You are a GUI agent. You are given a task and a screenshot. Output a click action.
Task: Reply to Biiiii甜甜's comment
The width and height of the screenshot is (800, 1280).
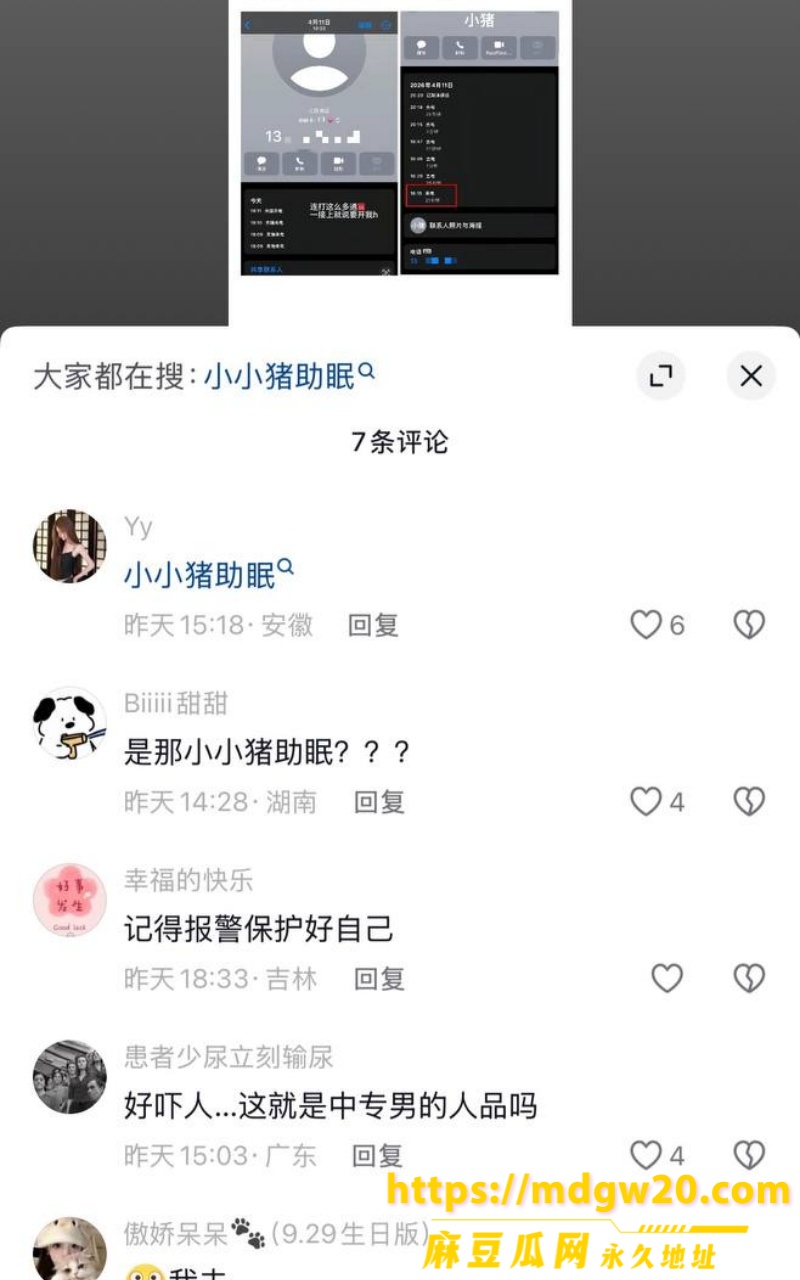379,801
